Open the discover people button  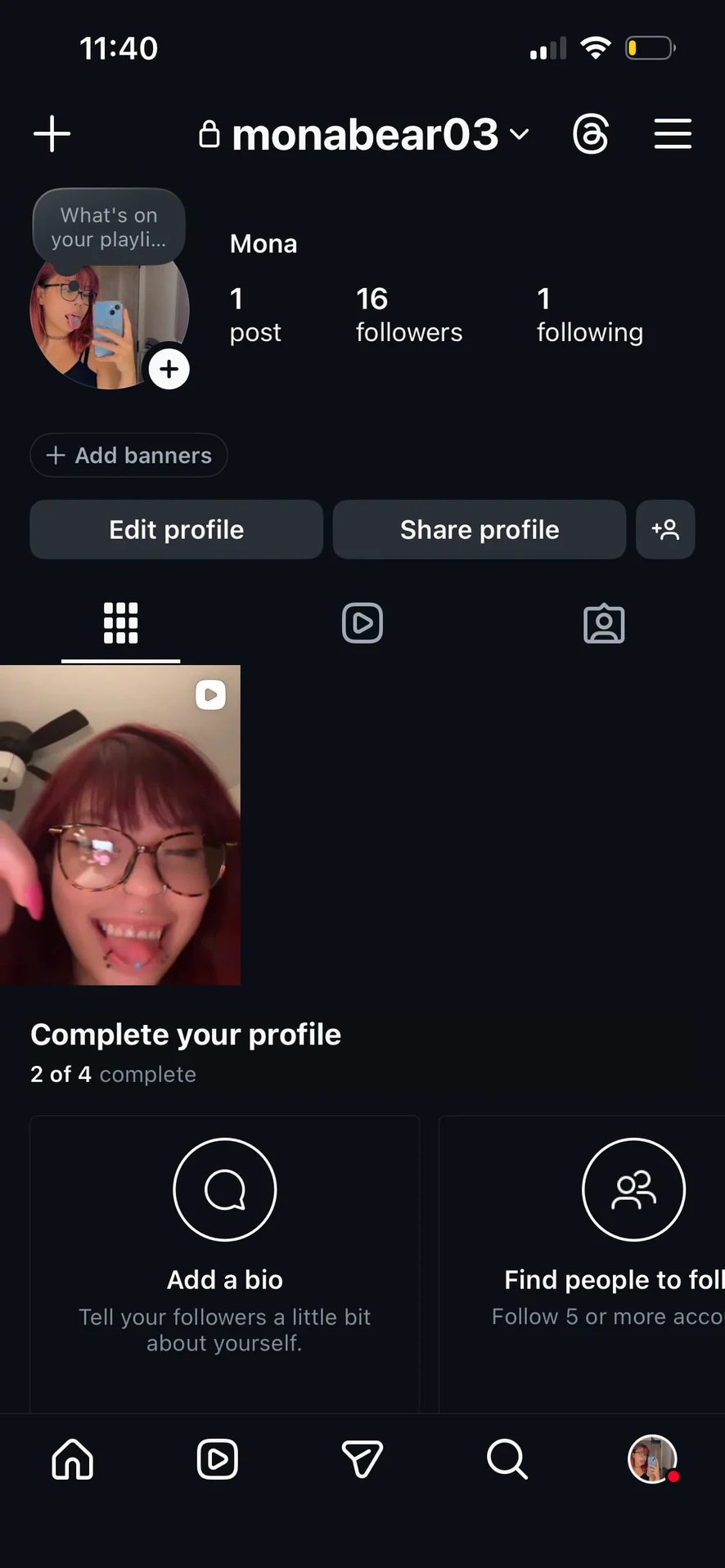(x=665, y=529)
